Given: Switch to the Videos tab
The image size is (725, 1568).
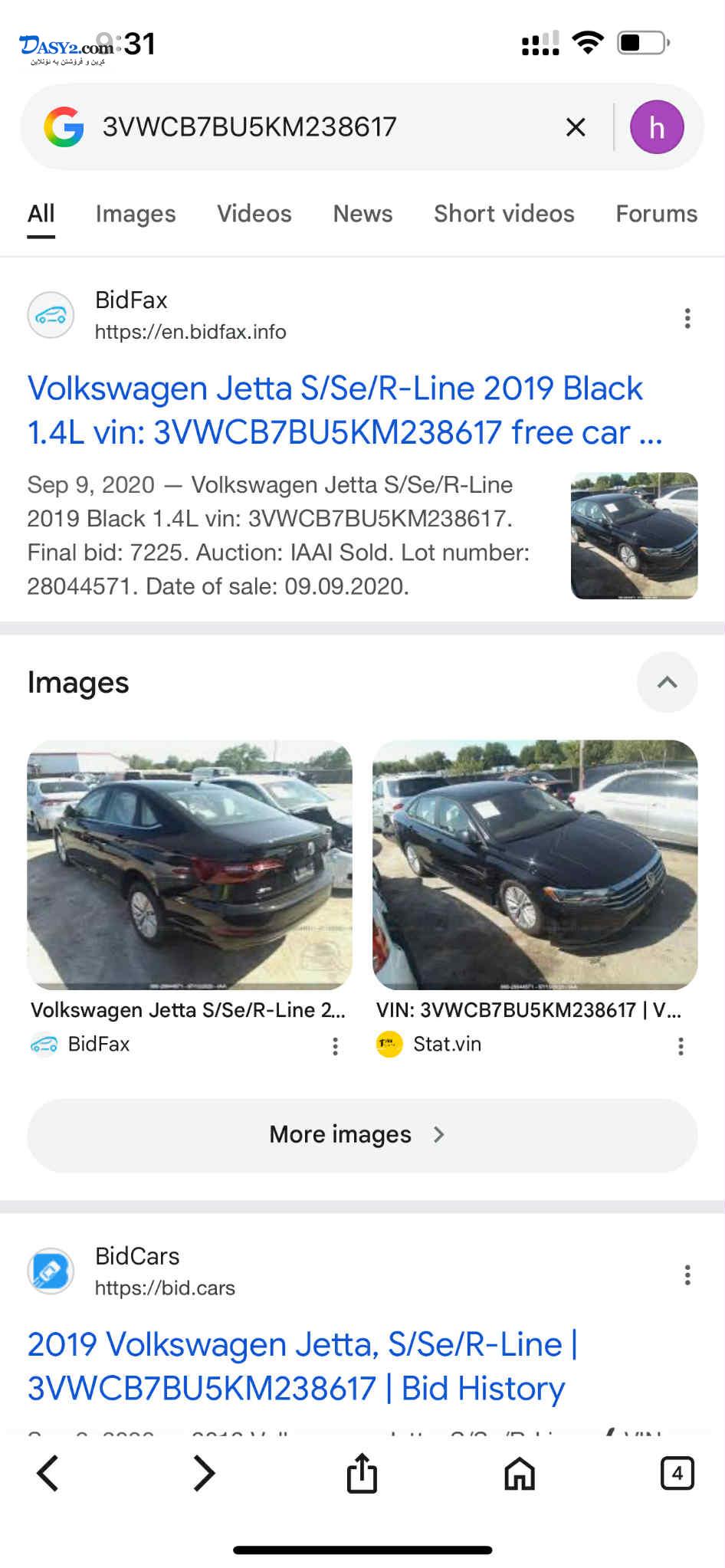Looking at the screenshot, I should point(254,214).
